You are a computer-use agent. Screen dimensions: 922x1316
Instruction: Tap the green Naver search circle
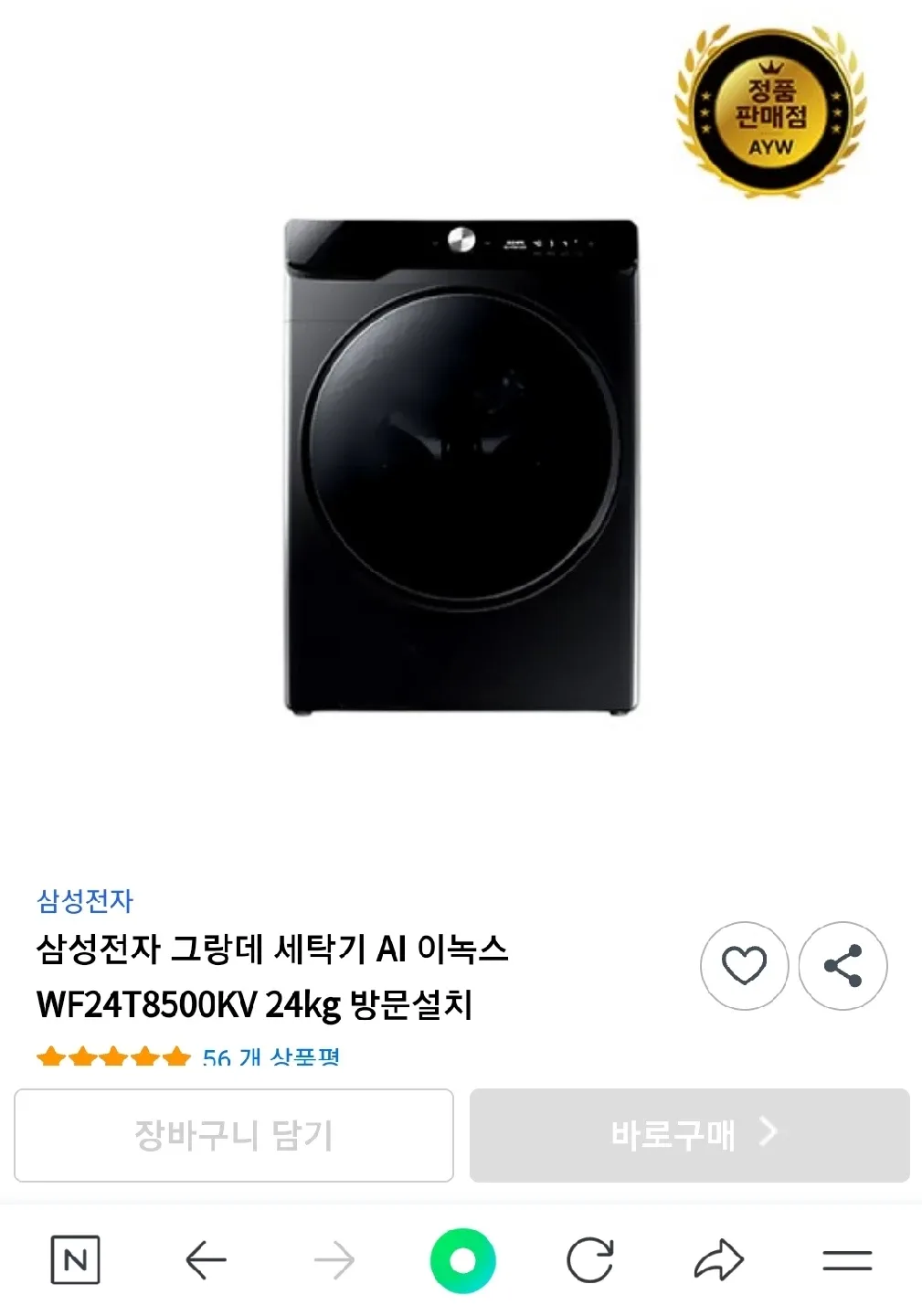tap(462, 1261)
